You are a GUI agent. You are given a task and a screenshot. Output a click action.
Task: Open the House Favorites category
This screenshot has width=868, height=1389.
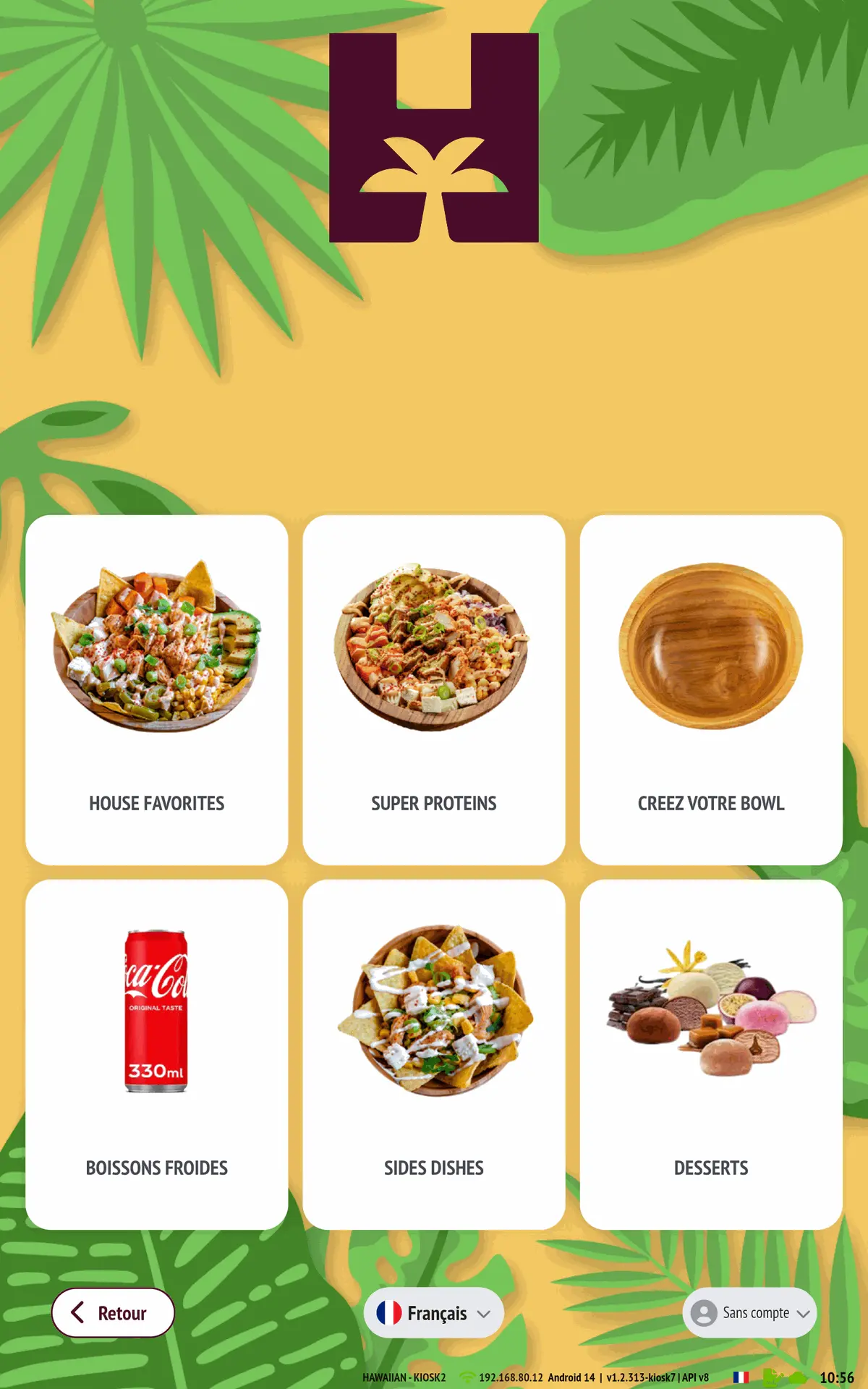156,689
